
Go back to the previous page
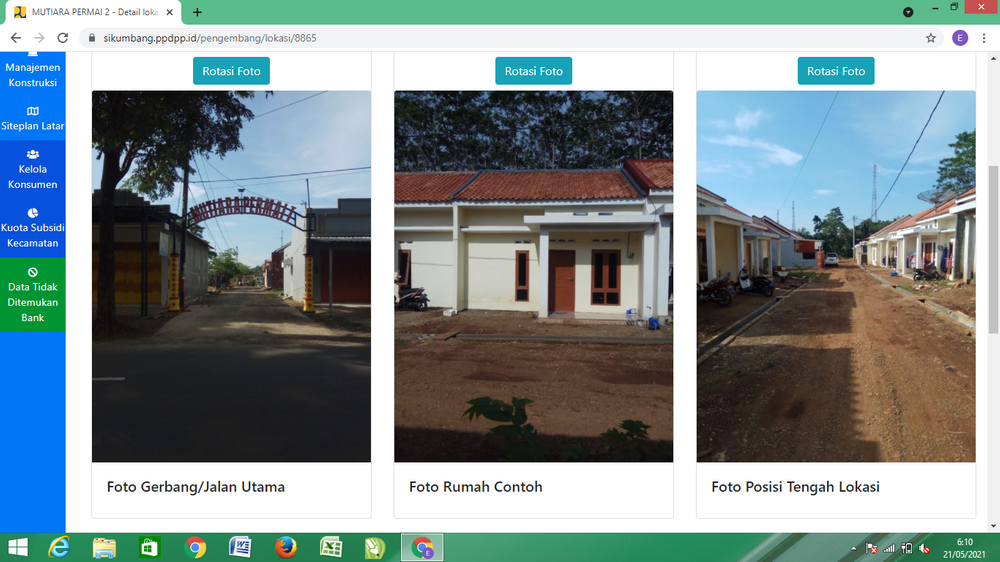[x=15, y=38]
